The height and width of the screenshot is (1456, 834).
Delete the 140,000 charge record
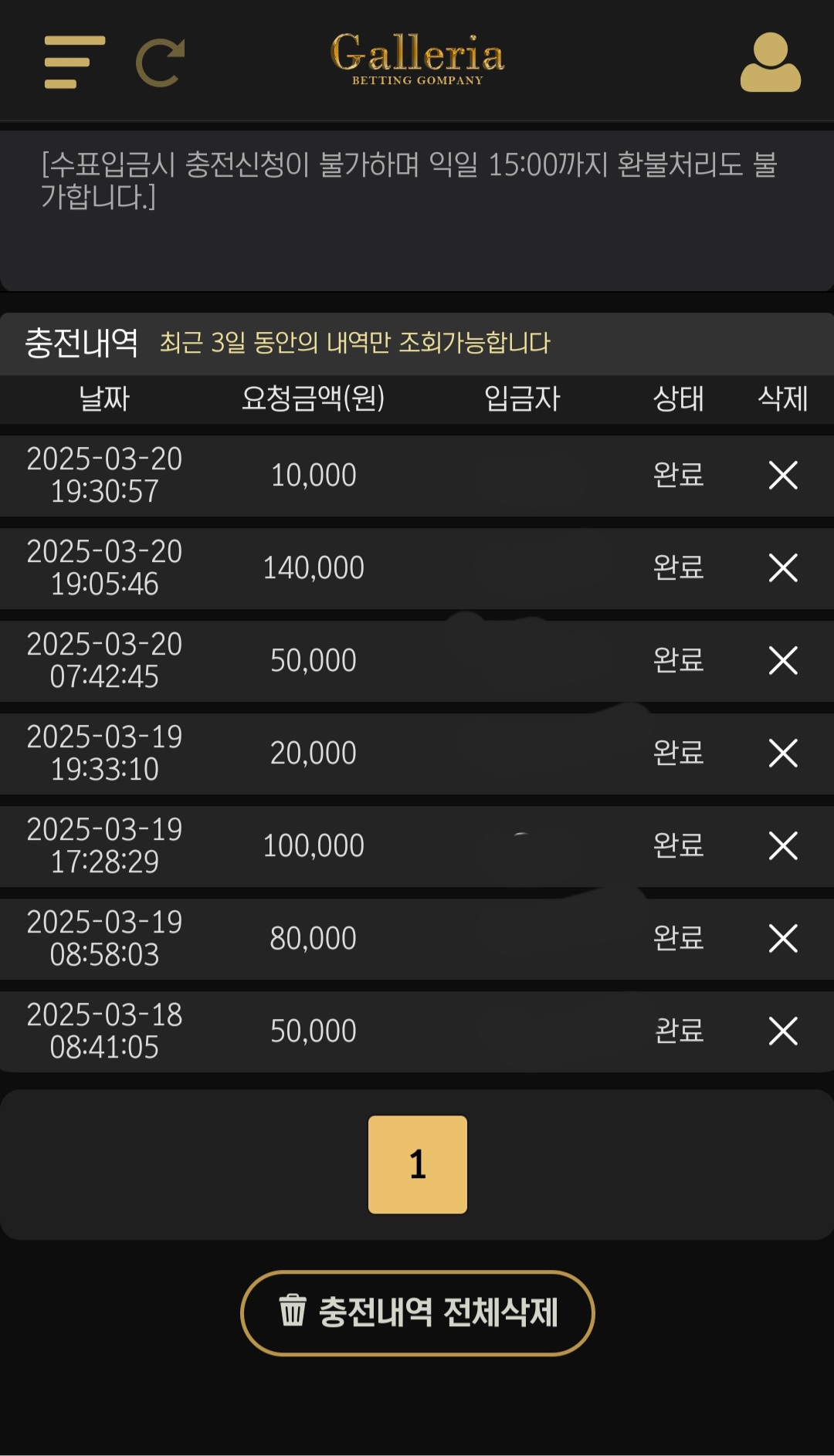coord(783,567)
